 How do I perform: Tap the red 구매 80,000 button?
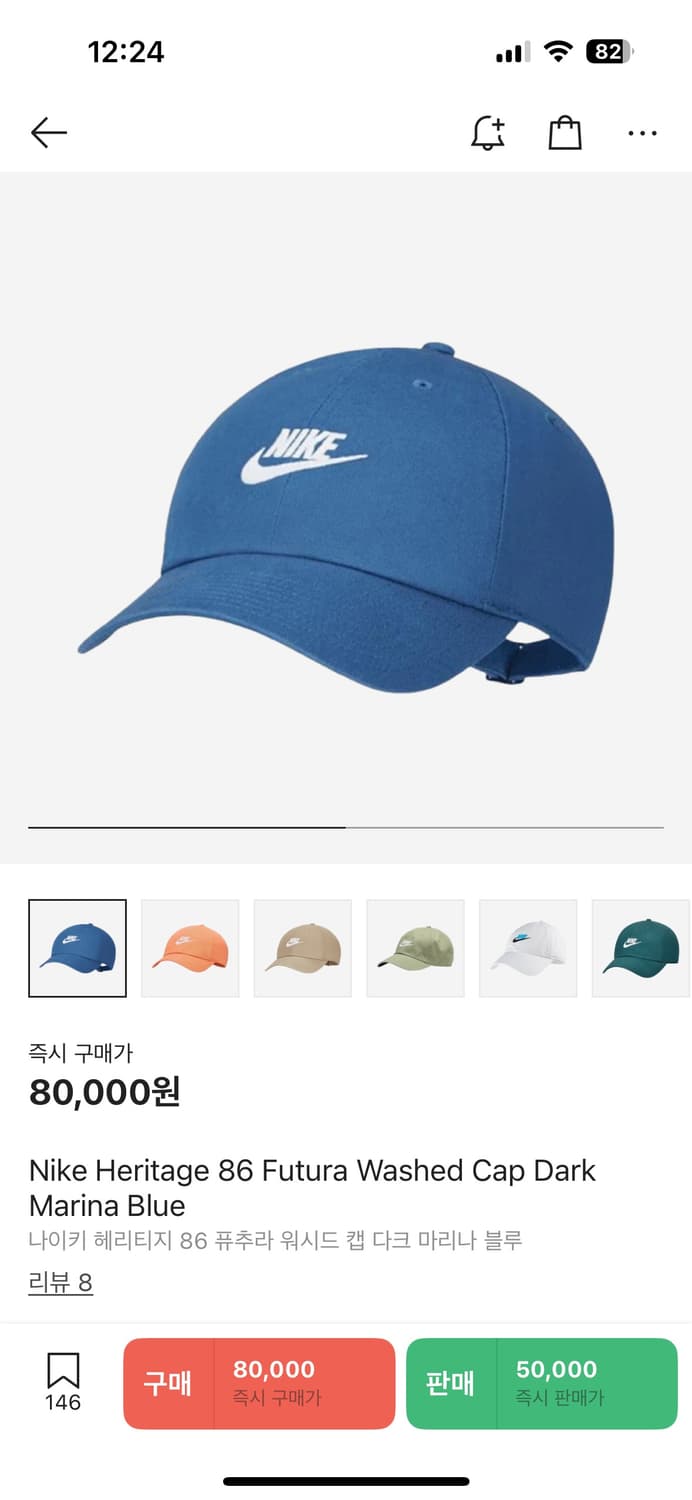(259, 1383)
